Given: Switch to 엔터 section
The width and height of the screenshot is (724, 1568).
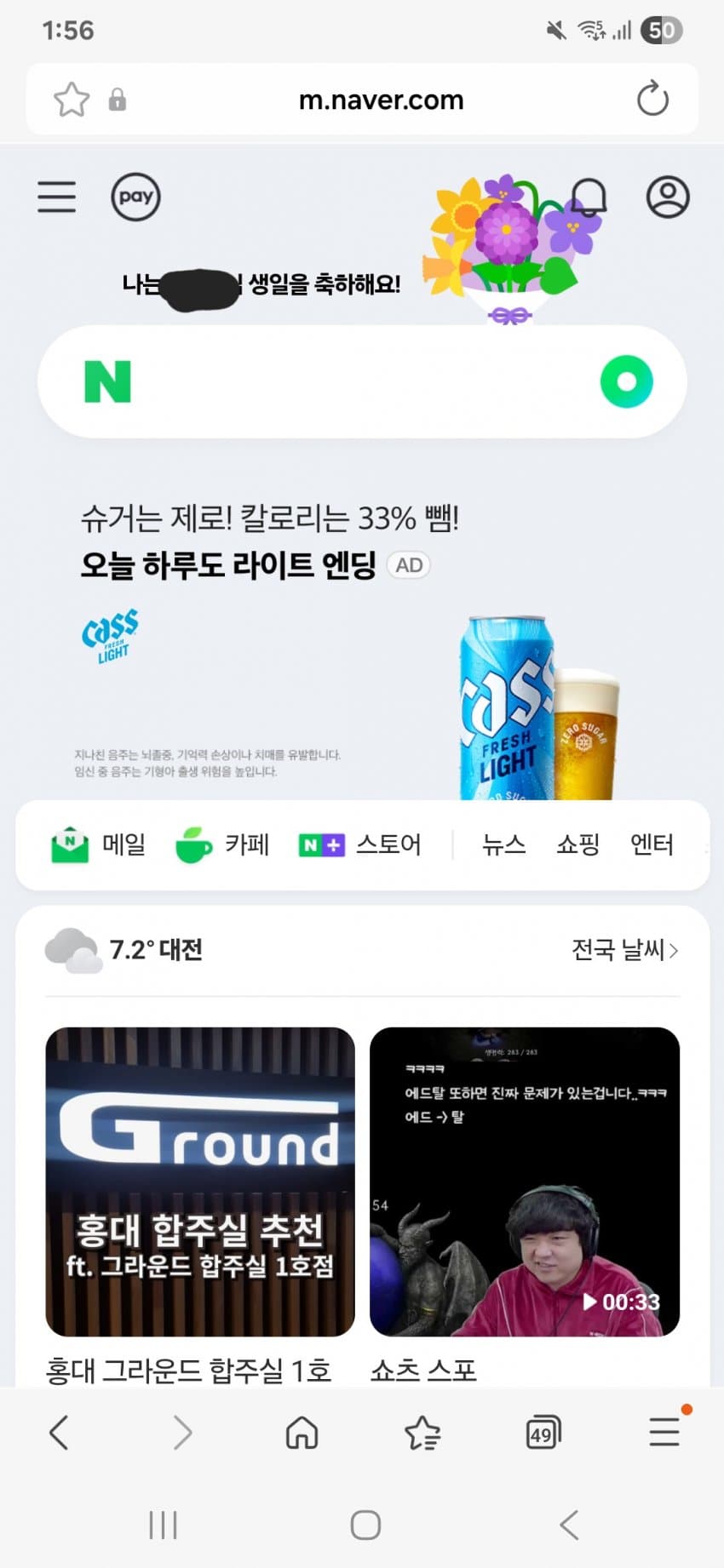Looking at the screenshot, I should click(x=652, y=844).
